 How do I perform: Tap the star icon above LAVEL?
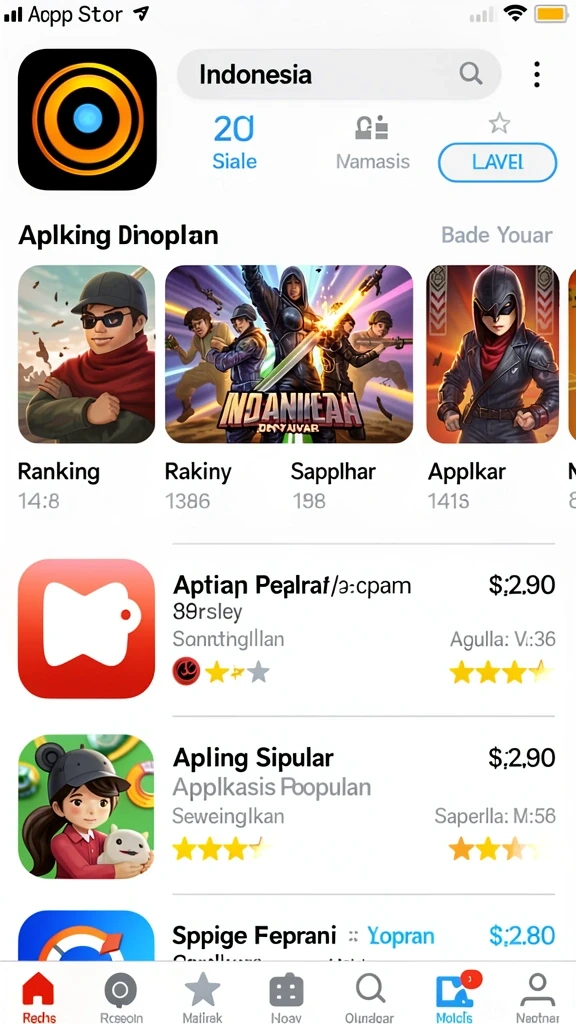(499, 123)
